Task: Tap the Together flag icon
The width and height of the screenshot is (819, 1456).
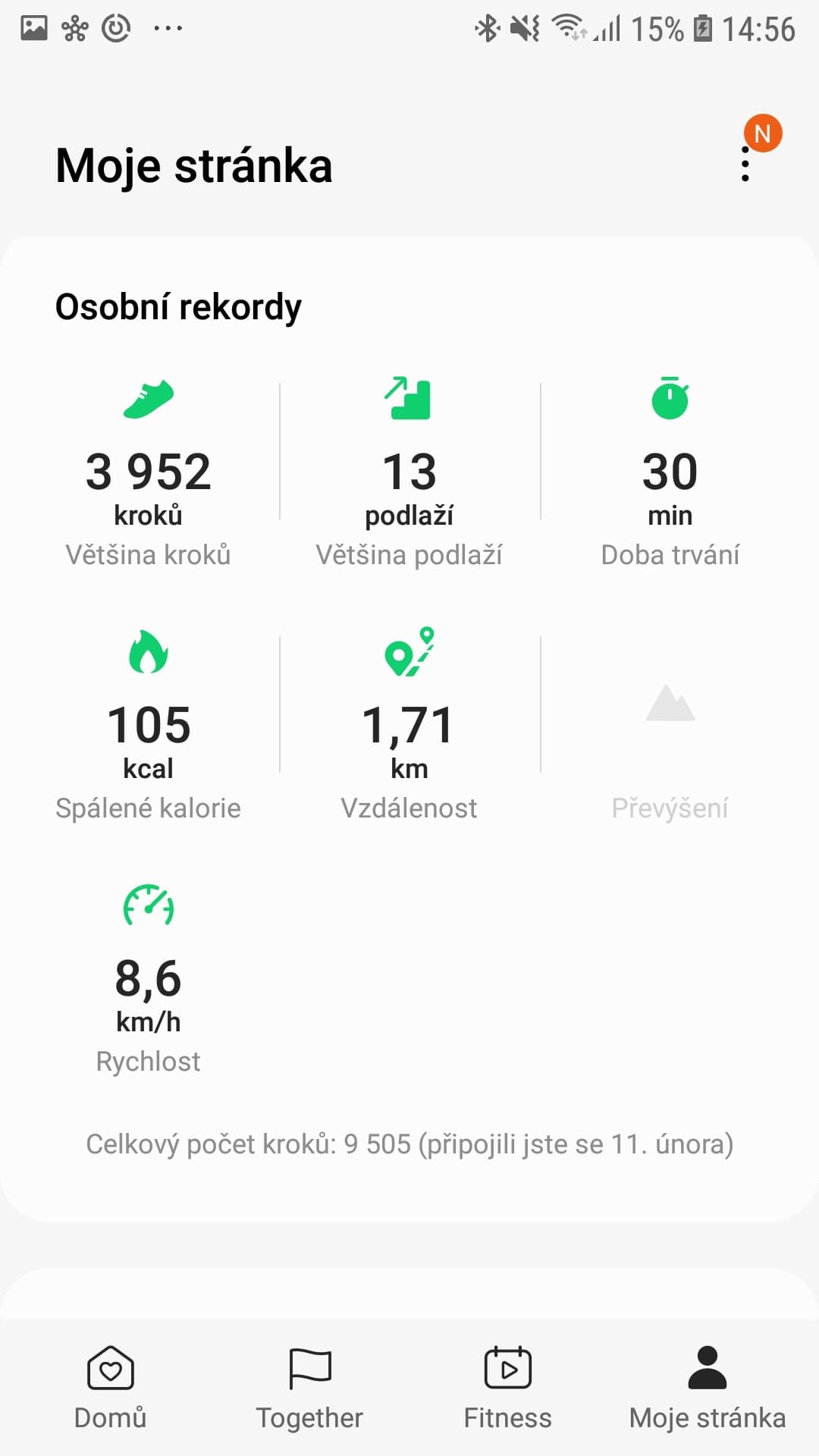Action: [309, 1370]
